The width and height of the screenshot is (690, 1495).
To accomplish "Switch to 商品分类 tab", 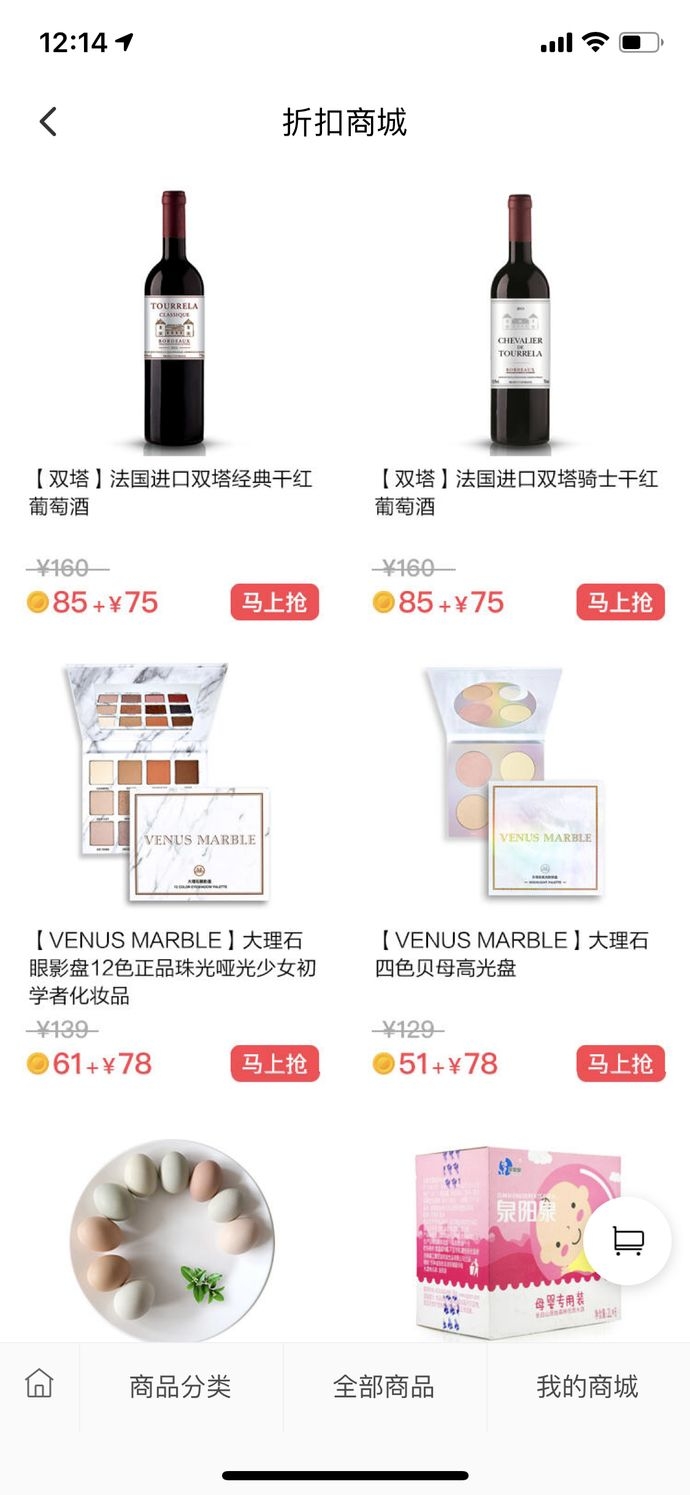I will pos(180,1387).
